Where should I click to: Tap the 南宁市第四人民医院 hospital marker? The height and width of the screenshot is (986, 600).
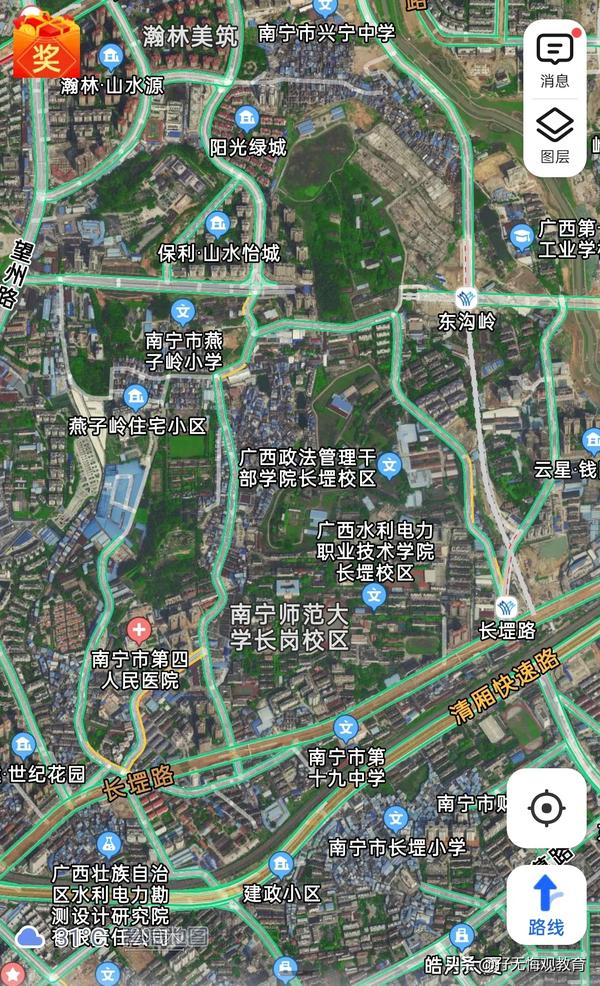(138, 630)
